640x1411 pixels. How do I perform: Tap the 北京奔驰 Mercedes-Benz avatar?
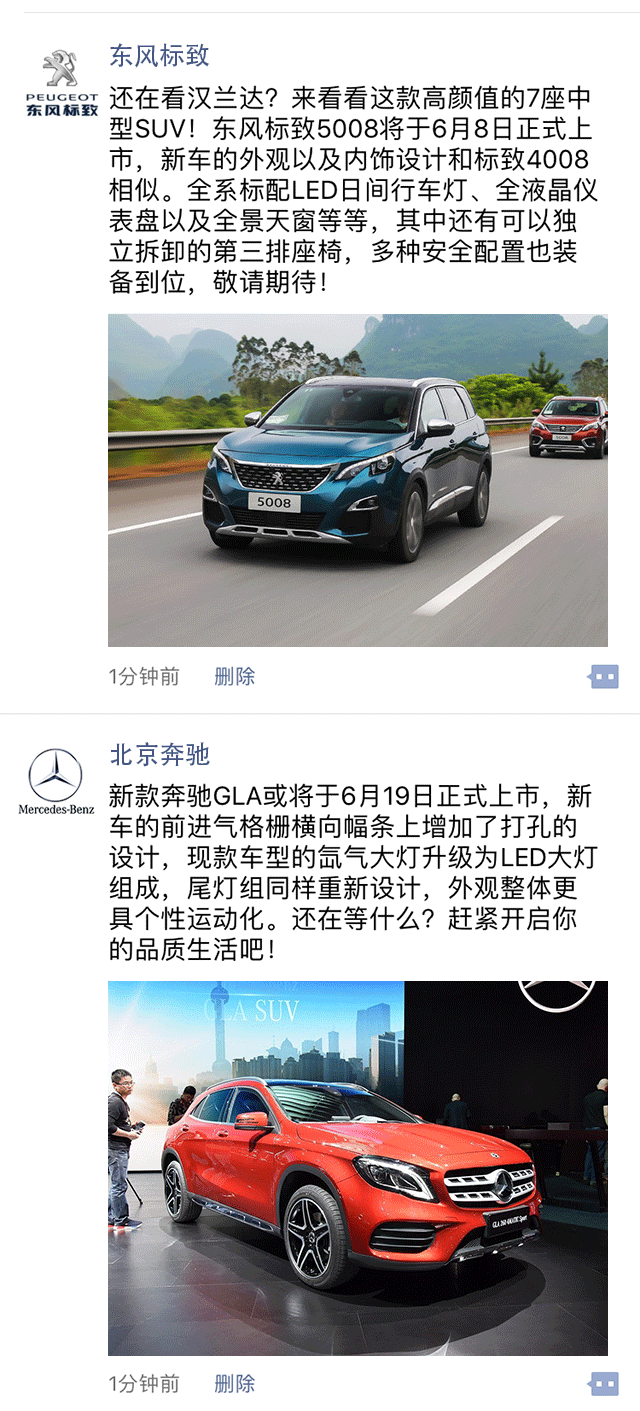pyautogui.click(x=56, y=781)
